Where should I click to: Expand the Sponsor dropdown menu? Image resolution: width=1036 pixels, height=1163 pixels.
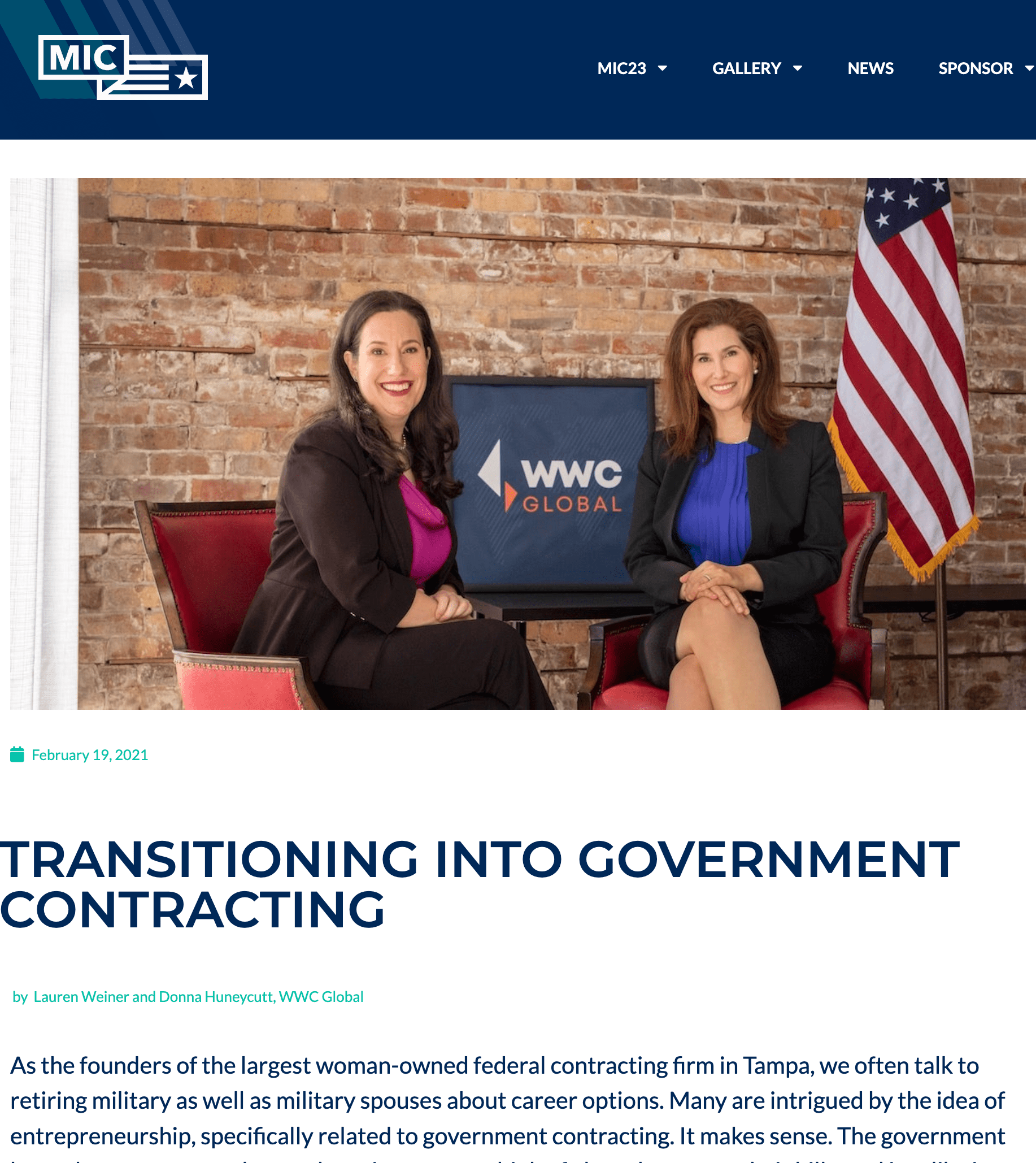984,68
